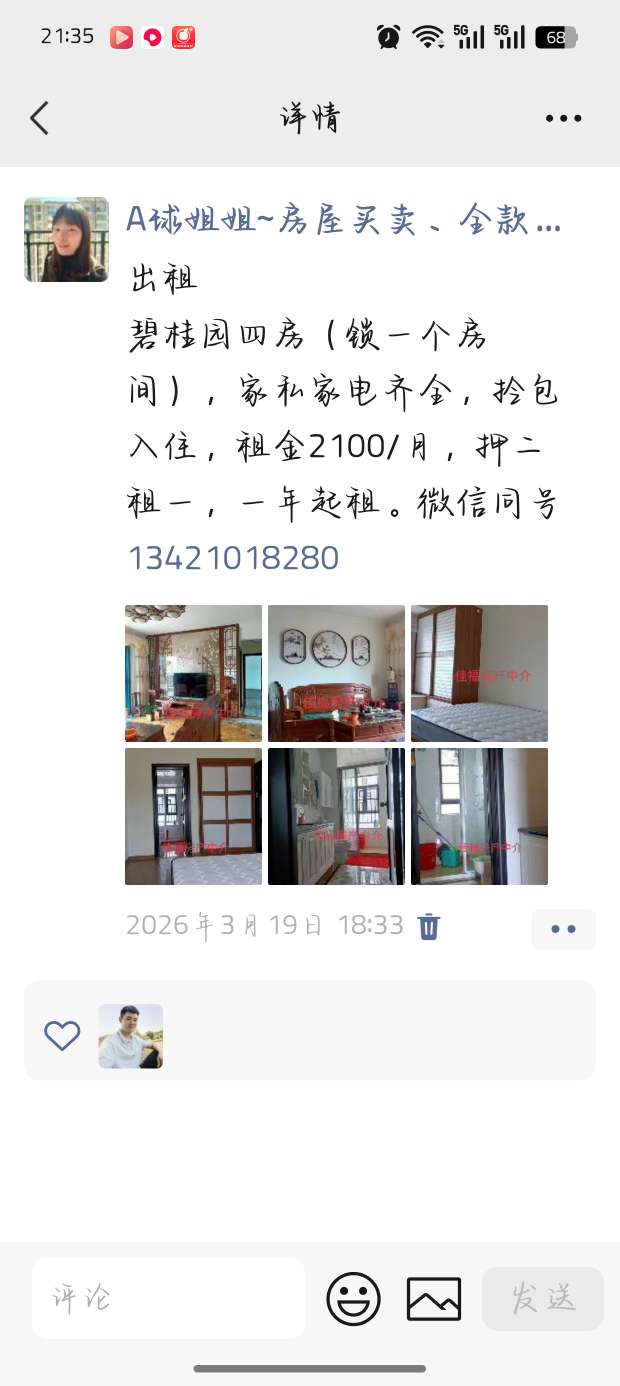Open the two-dot like and comment button

563,929
